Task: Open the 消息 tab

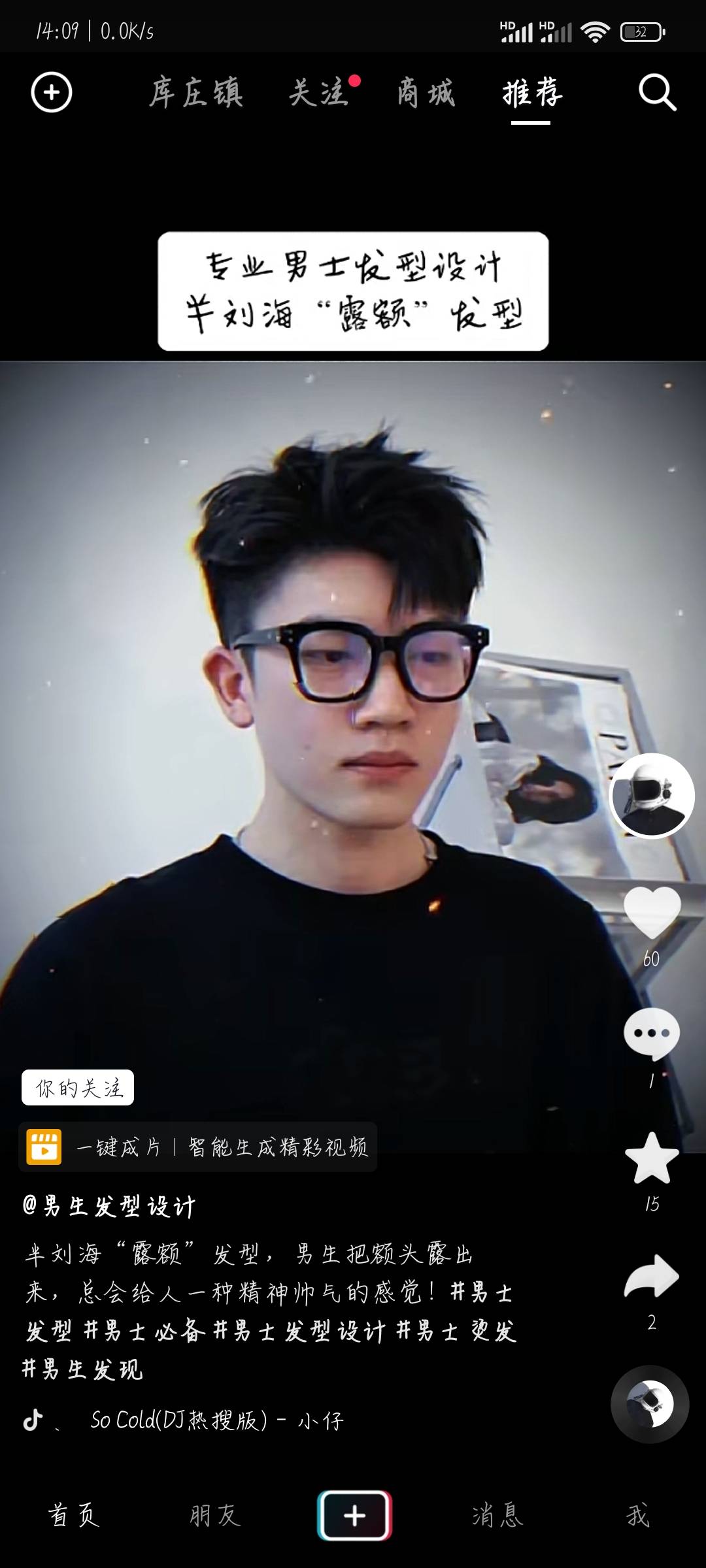Action: tap(497, 1515)
